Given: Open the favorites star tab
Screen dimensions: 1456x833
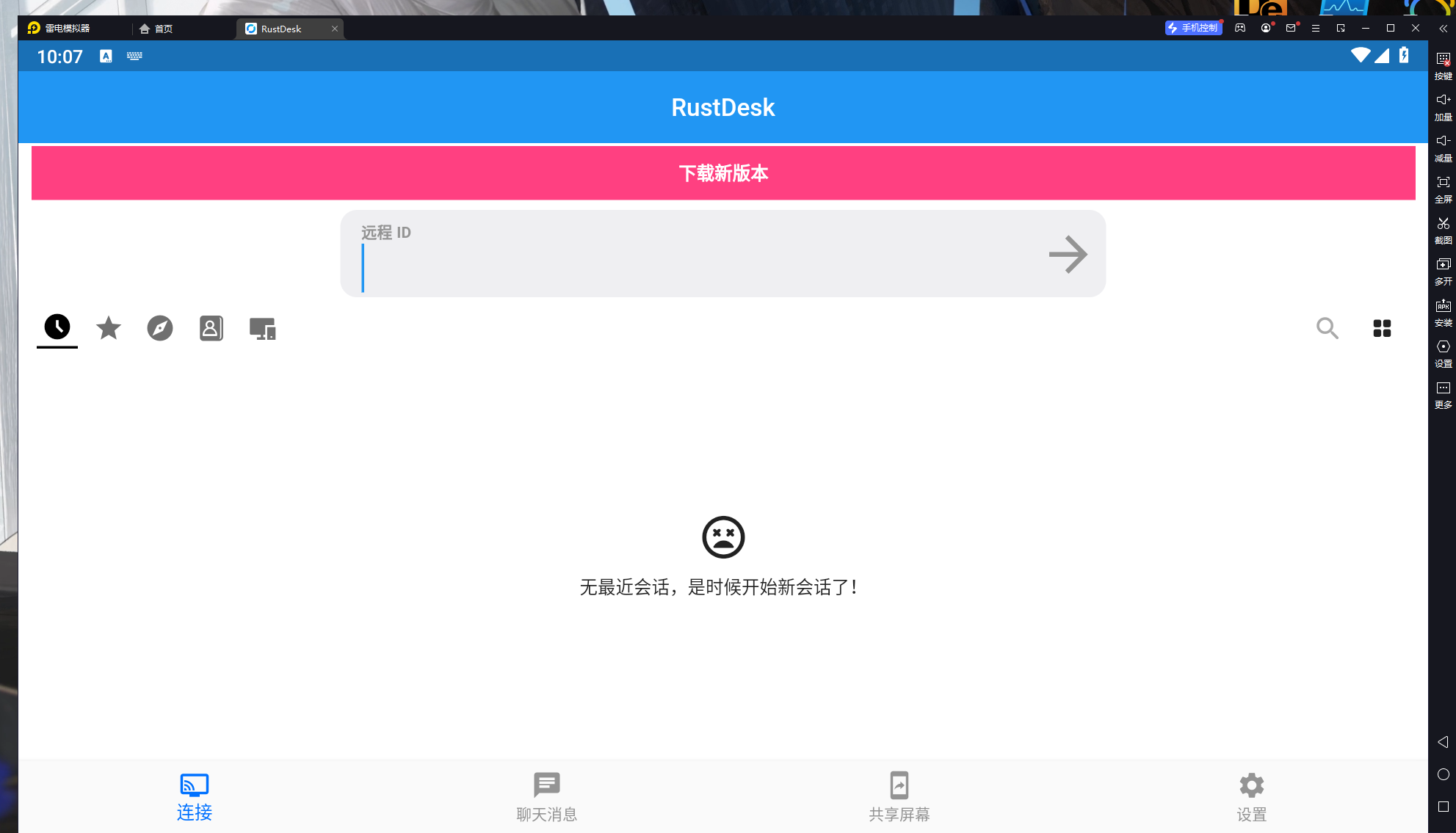Looking at the screenshot, I should point(109,328).
